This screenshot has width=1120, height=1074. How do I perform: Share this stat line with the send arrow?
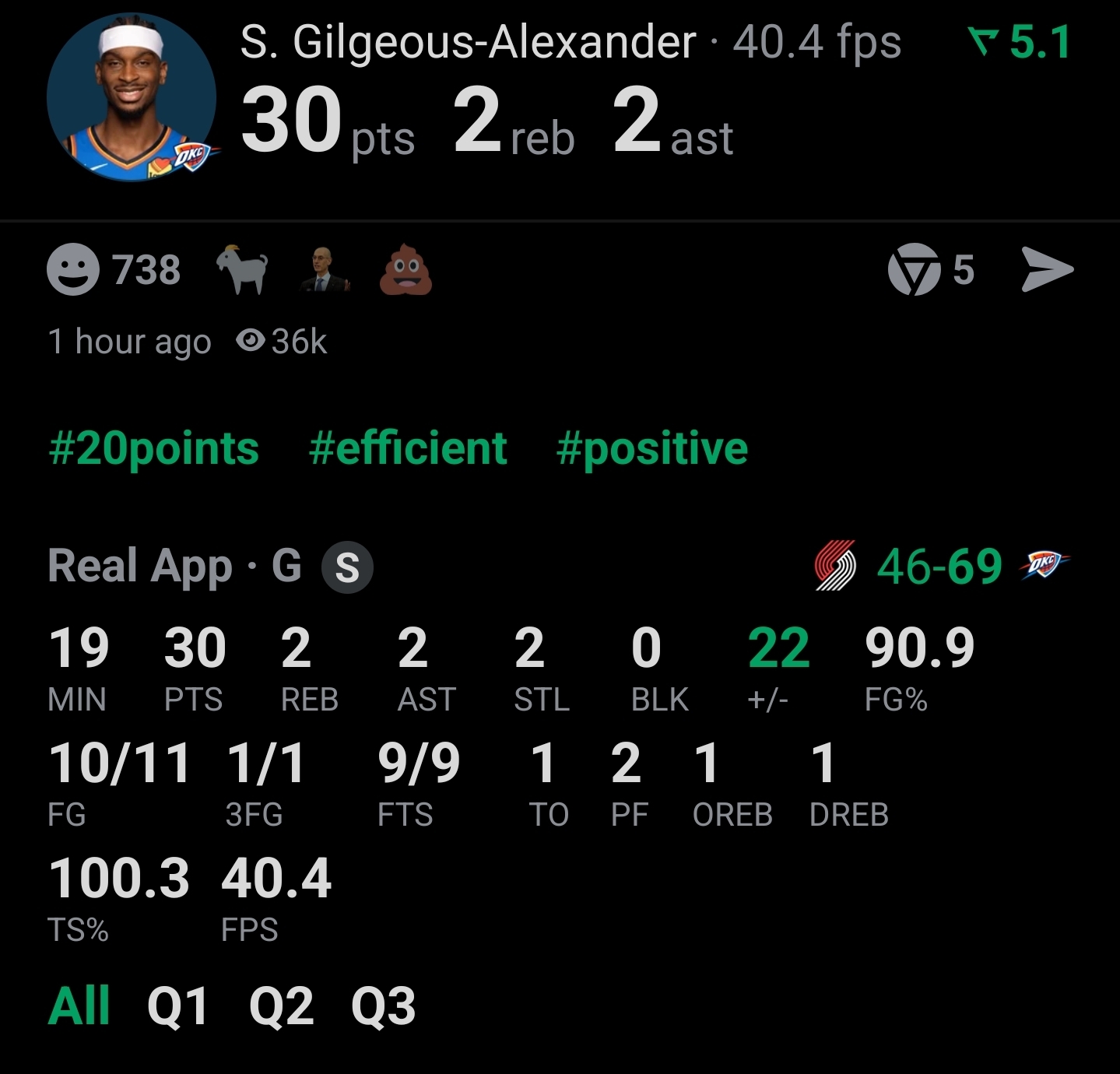click(x=1047, y=270)
